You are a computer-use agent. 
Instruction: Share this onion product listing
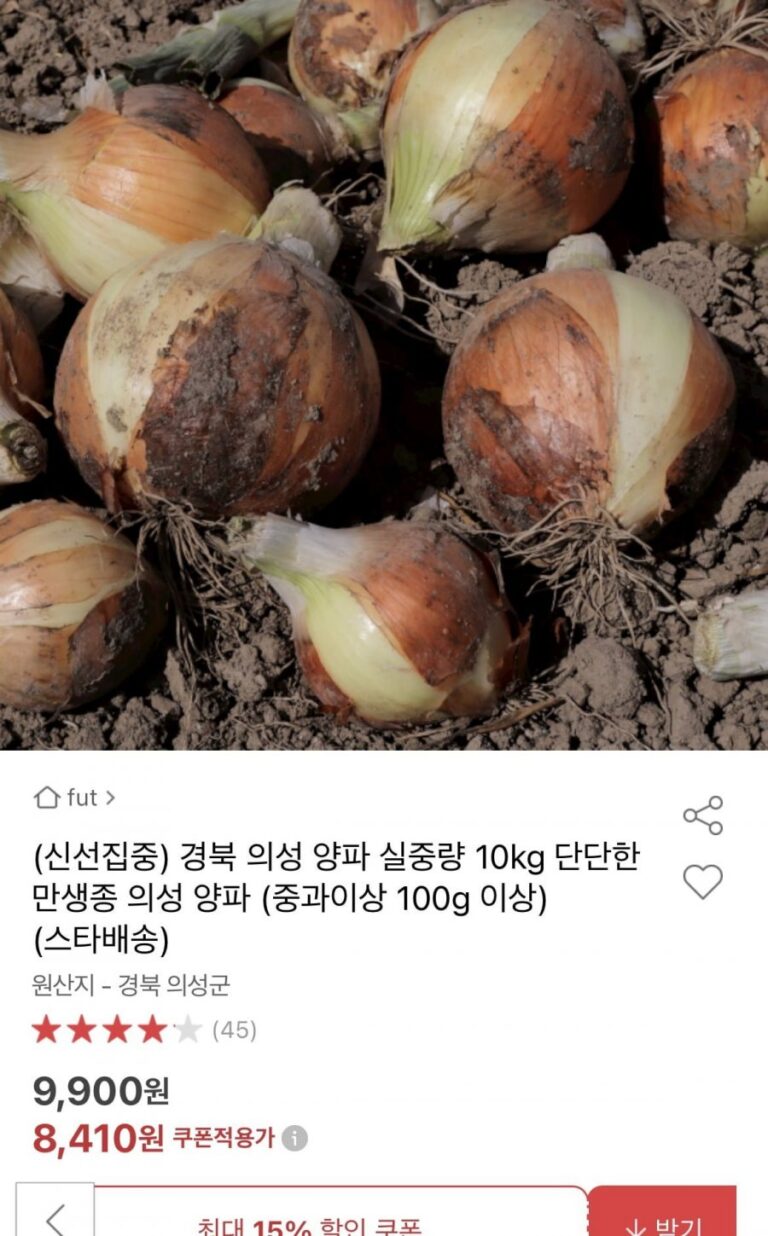pos(703,816)
